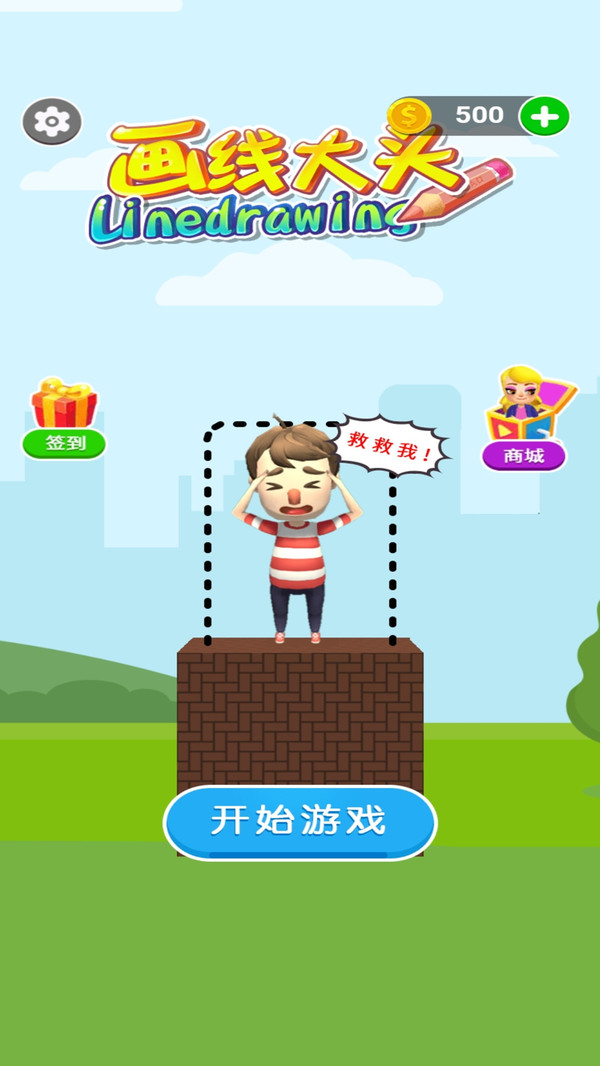
Task: Open the 商城 shop
Action: 524,420
